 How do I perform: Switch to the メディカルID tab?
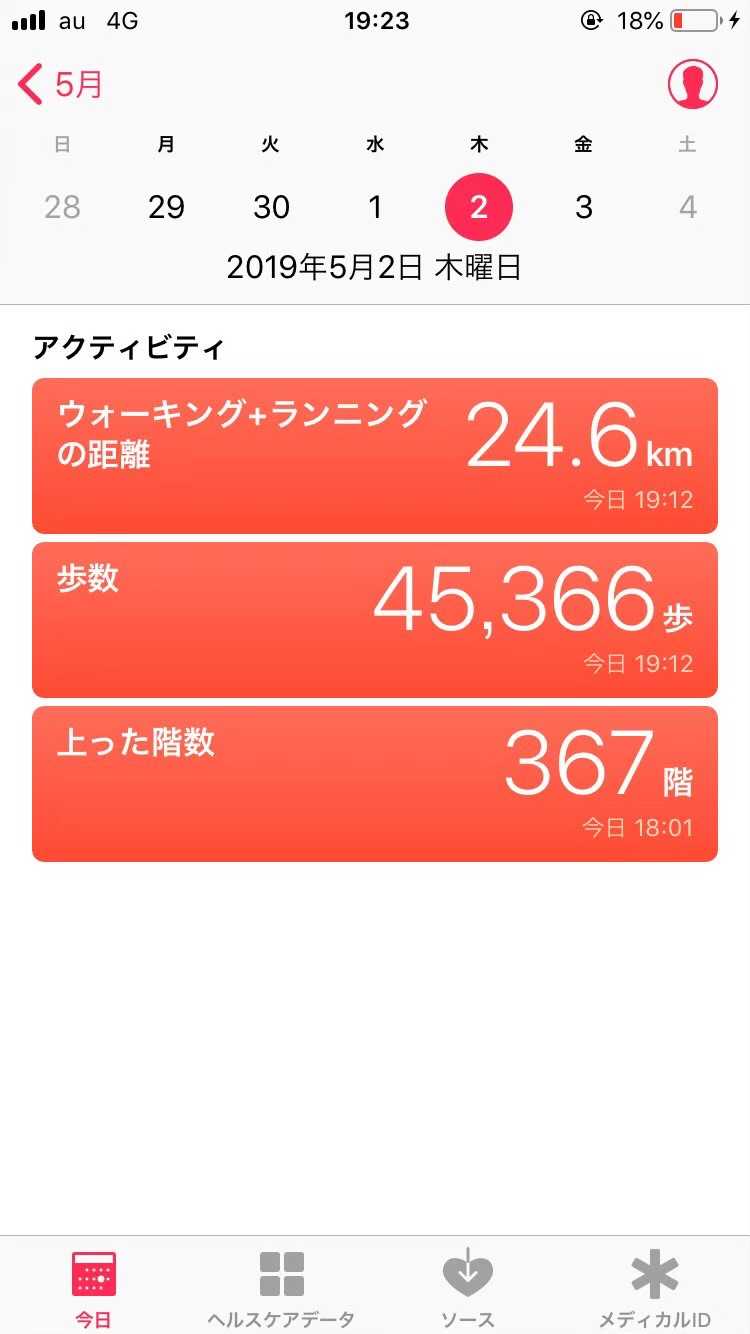pos(655,1288)
